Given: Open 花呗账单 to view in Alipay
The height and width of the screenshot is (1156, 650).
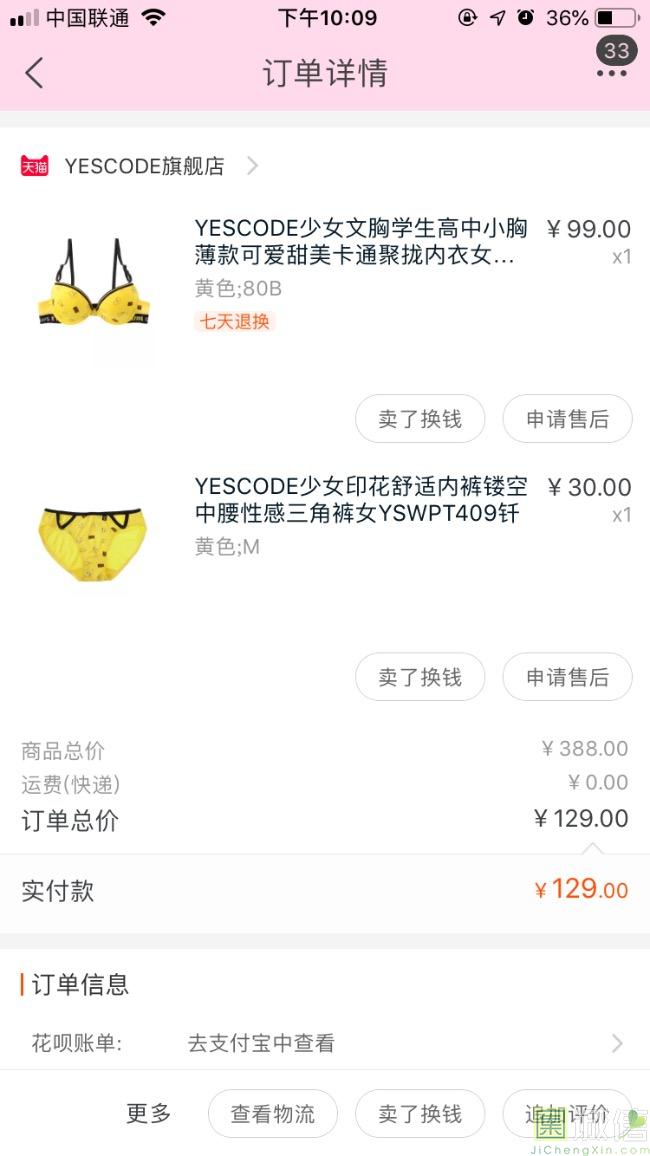Looking at the screenshot, I should (325, 1043).
